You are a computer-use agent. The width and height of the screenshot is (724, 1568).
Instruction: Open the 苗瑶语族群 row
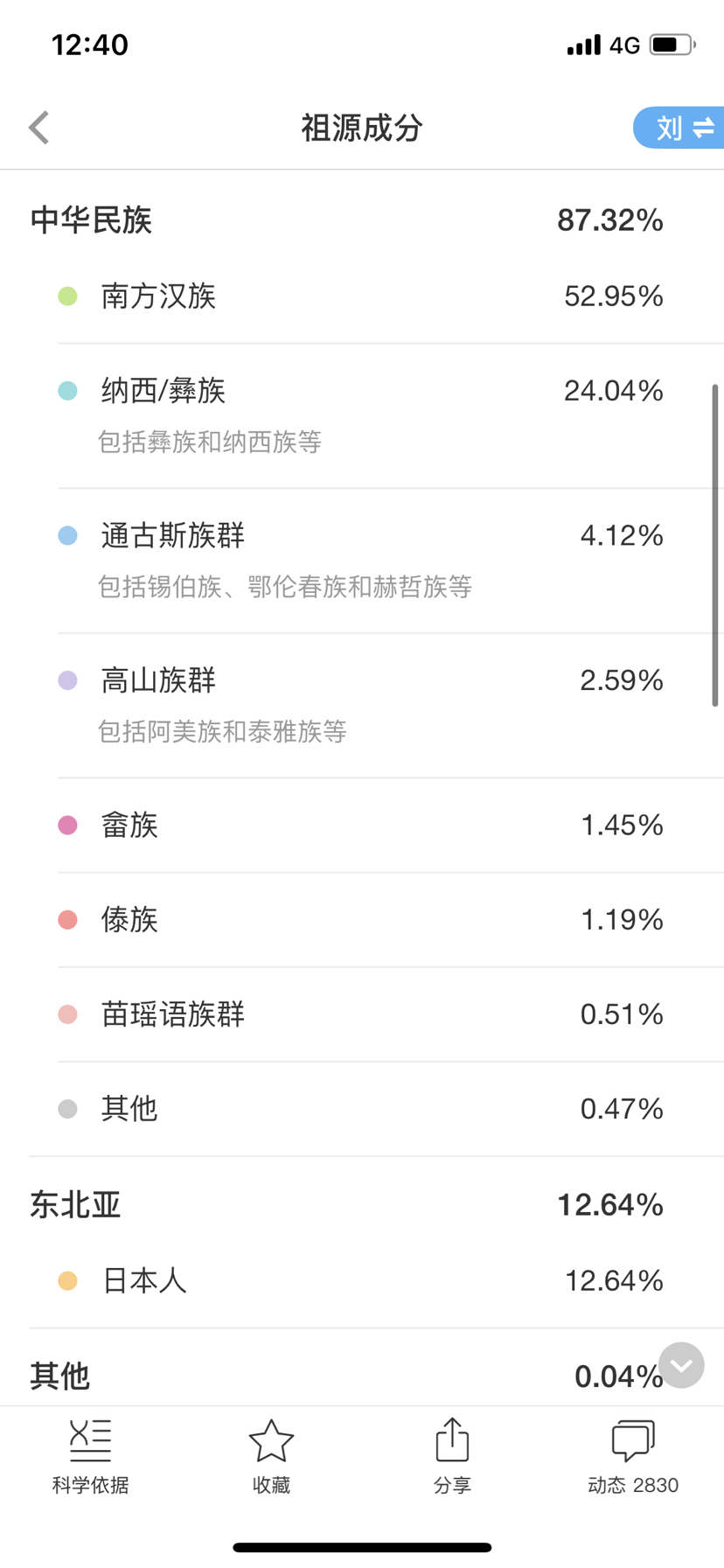coord(376,1014)
